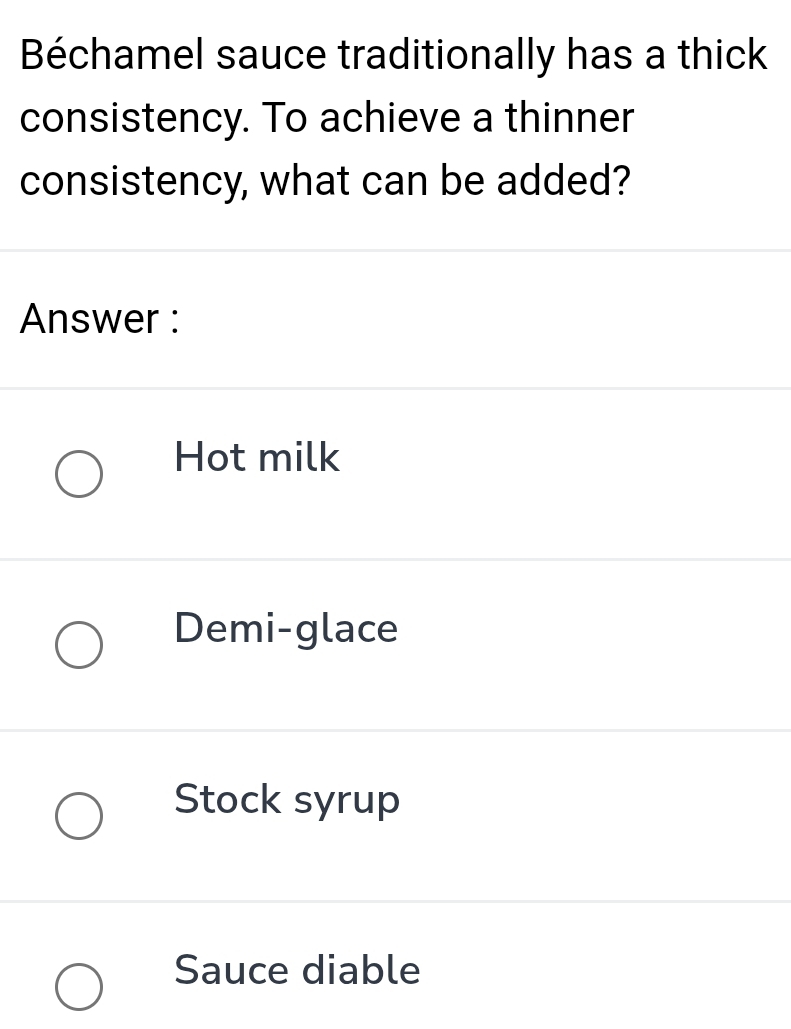Select the Demi-glace radio button
This screenshot has width=791, height=1029.
click(x=79, y=645)
